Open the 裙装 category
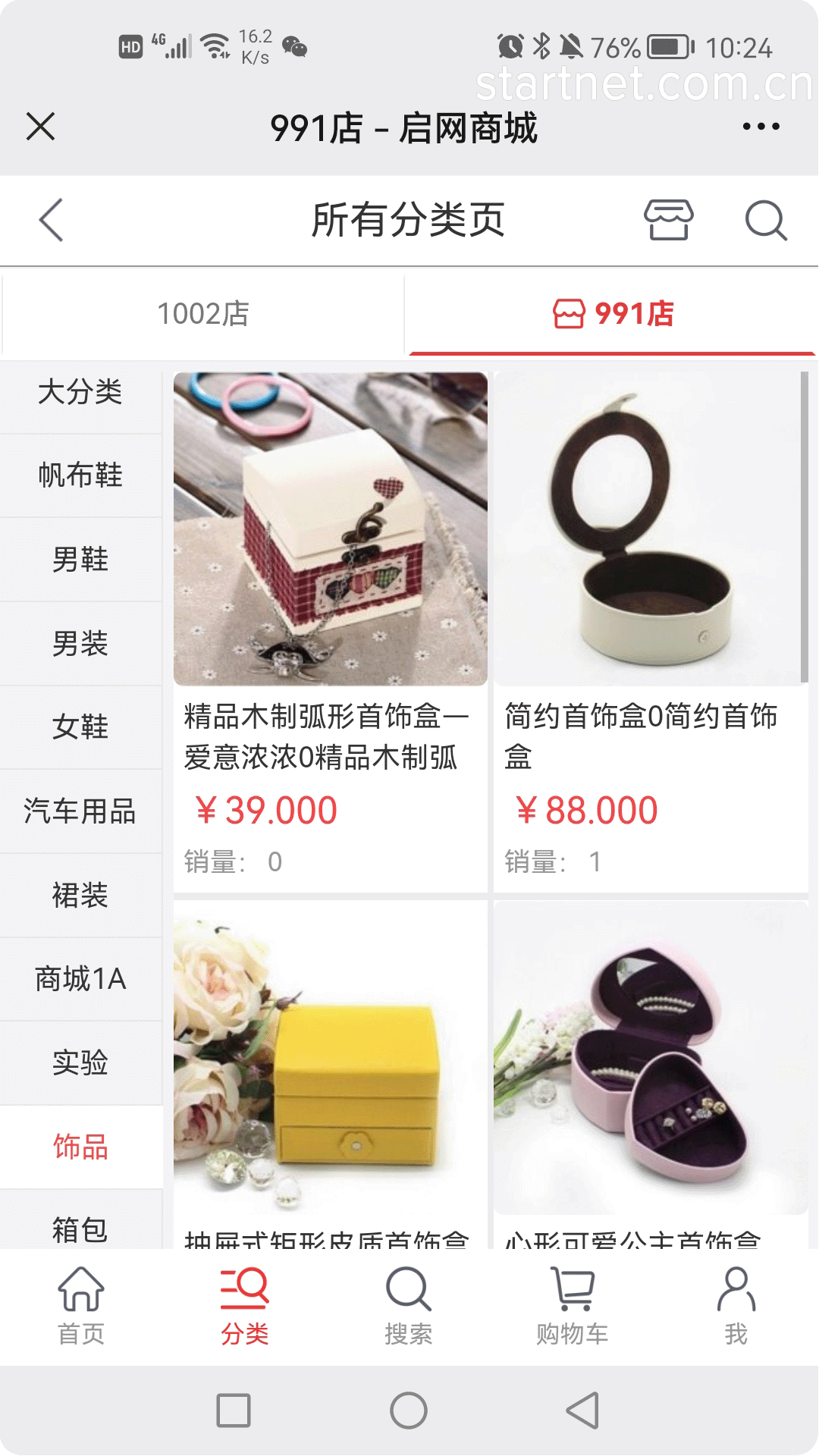 [80, 896]
